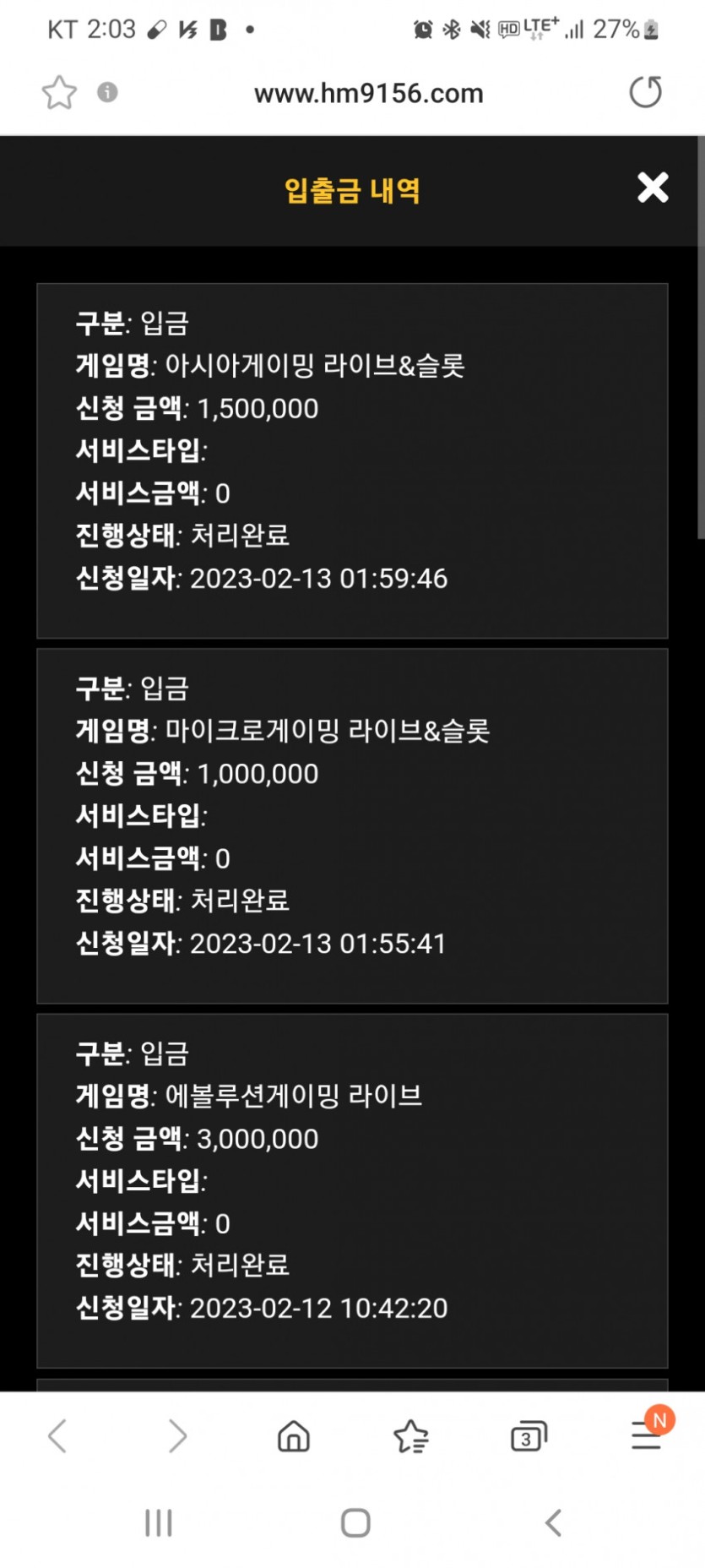
Task: Reload the current page
Action: click(x=646, y=92)
